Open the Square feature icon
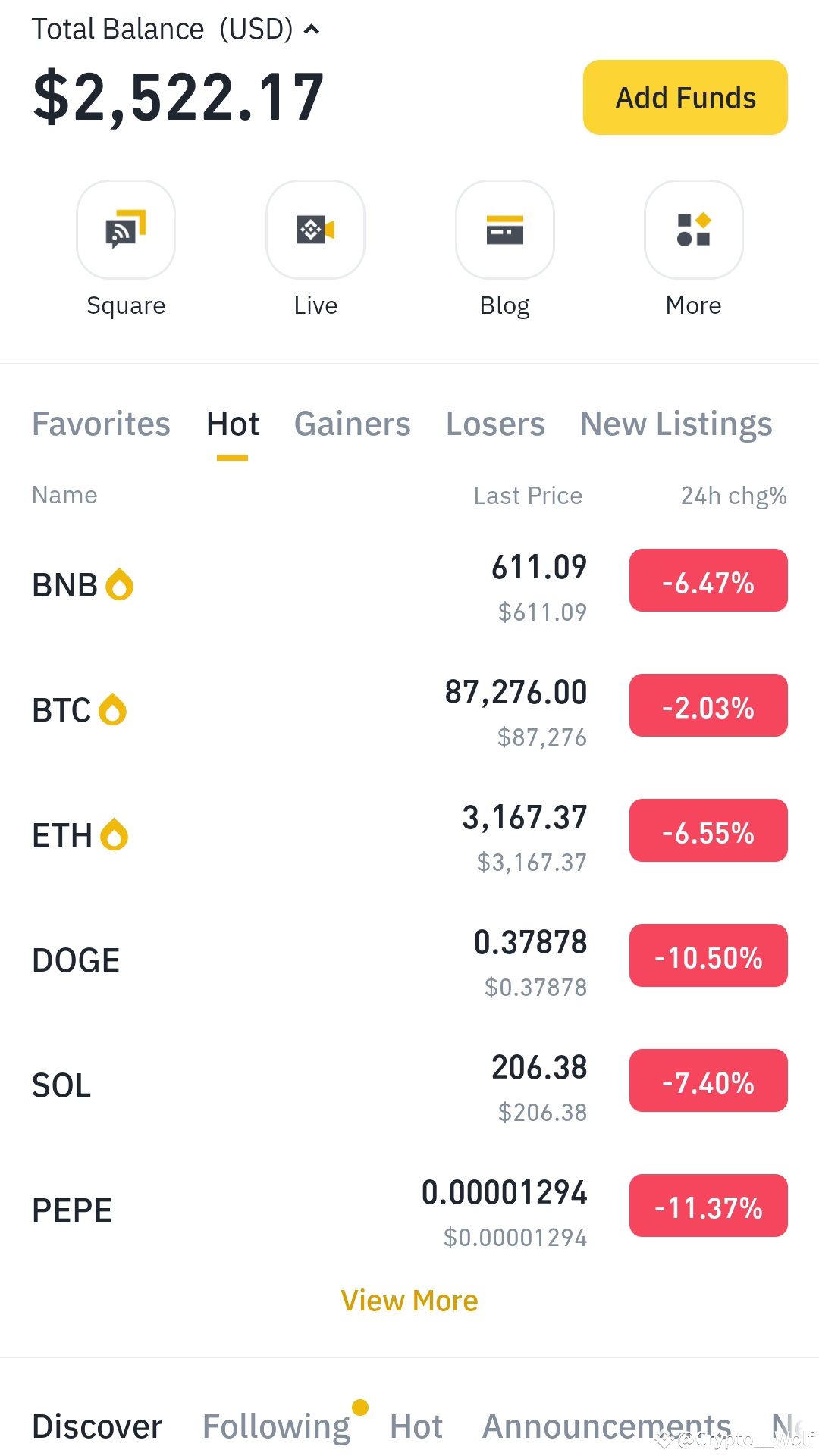Viewport: 819px width, 1456px height. coord(125,230)
